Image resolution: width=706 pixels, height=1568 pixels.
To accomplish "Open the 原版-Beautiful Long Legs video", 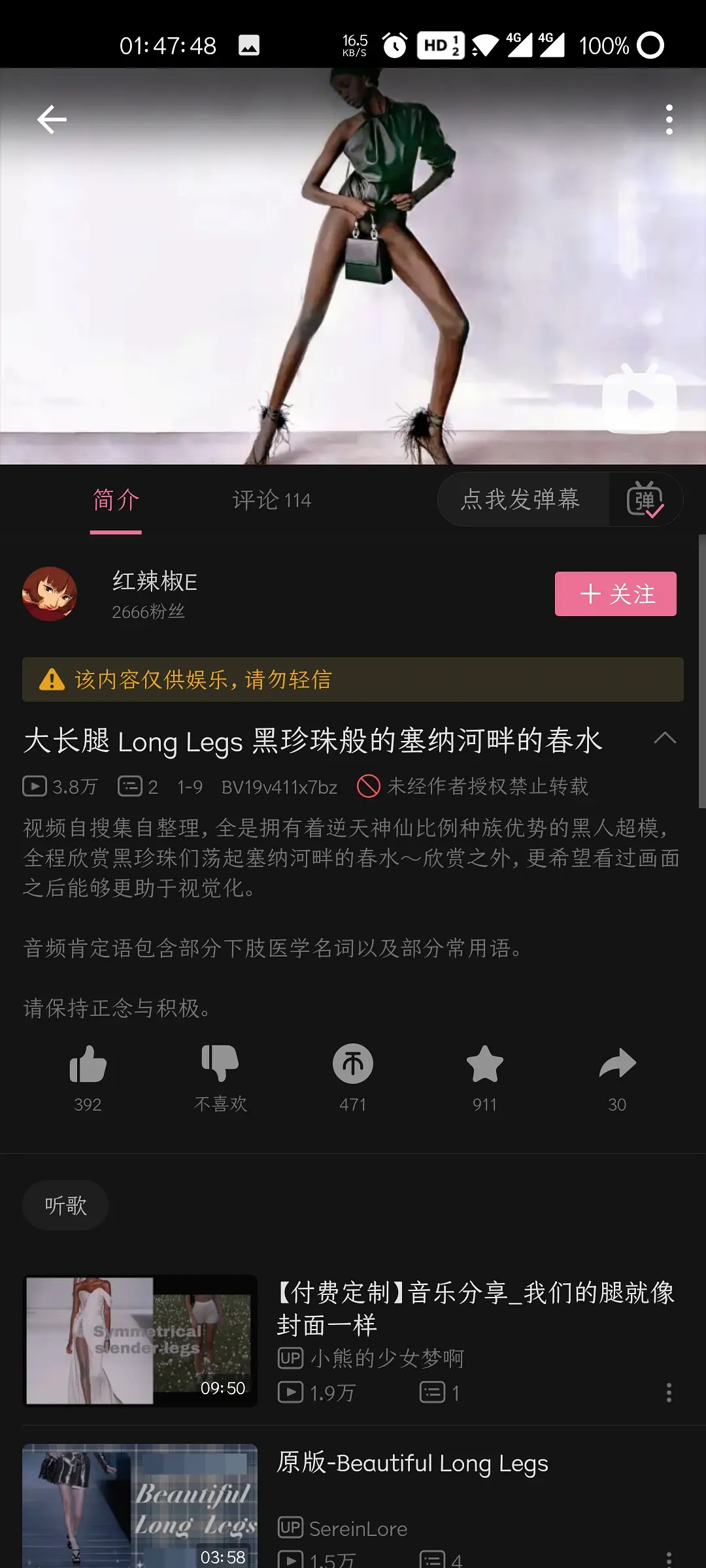I will 412,1463.
